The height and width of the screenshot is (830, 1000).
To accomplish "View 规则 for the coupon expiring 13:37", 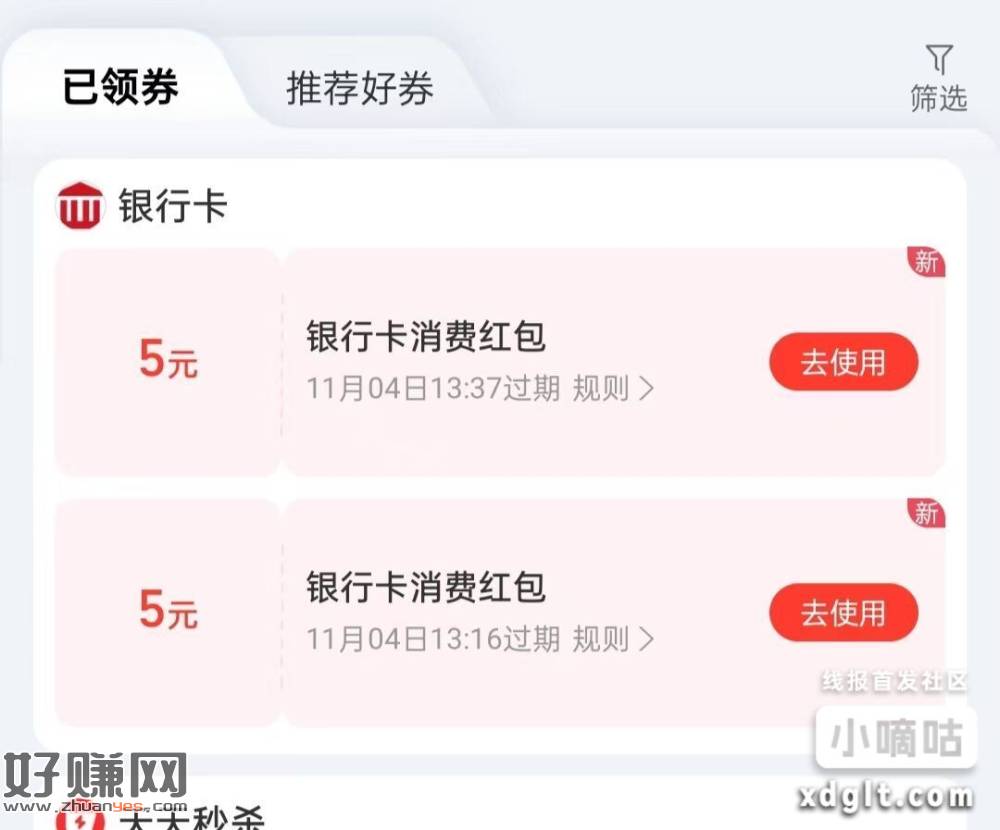I will tap(612, 389).
